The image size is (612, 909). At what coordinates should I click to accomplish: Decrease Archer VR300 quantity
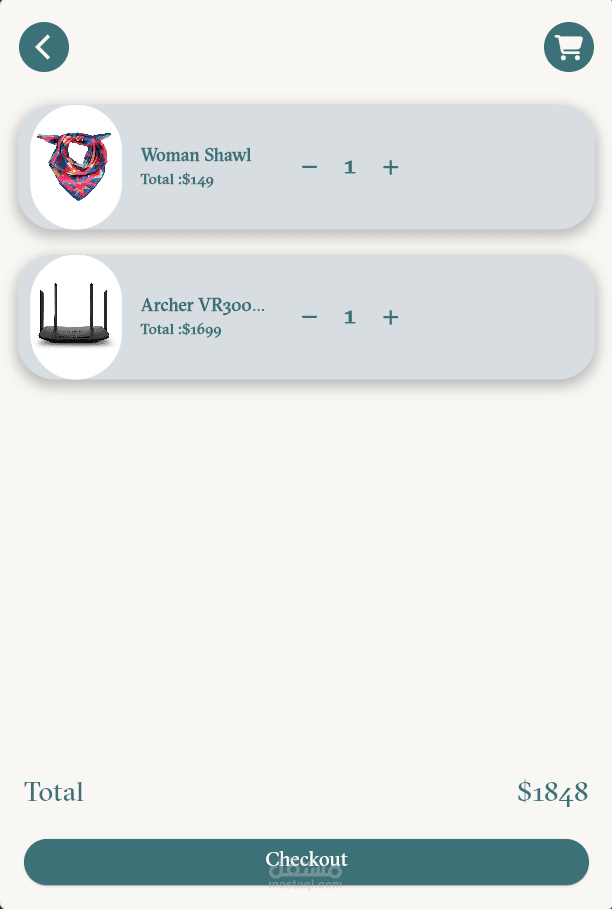pos(309,317)
